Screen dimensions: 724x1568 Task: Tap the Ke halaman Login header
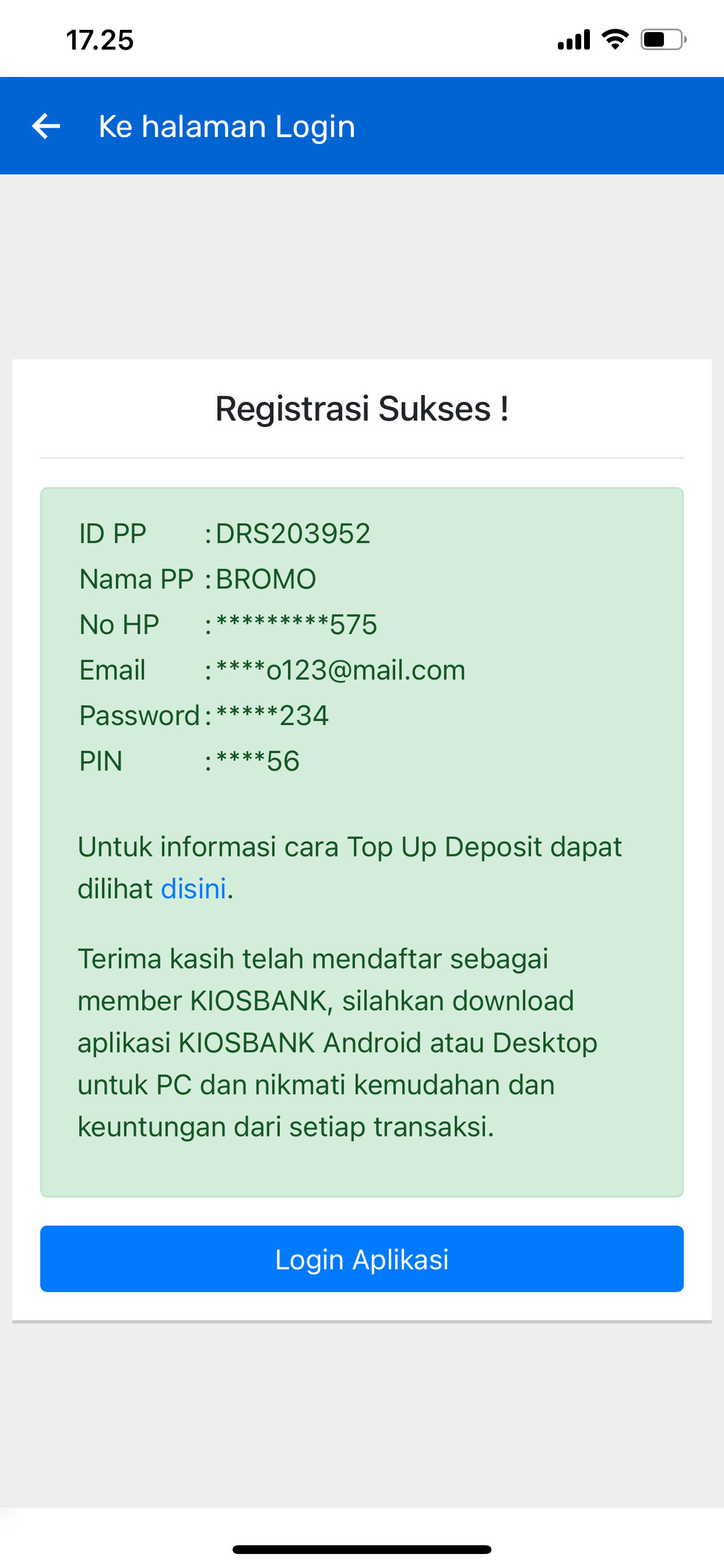(227, 127)
